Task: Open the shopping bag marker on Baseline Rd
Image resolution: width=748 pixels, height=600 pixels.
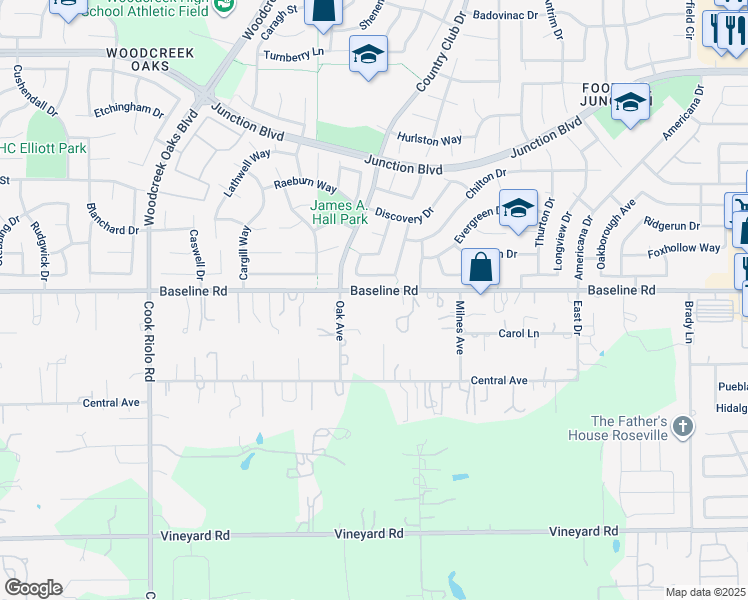Action: click(x=480, y=270)
